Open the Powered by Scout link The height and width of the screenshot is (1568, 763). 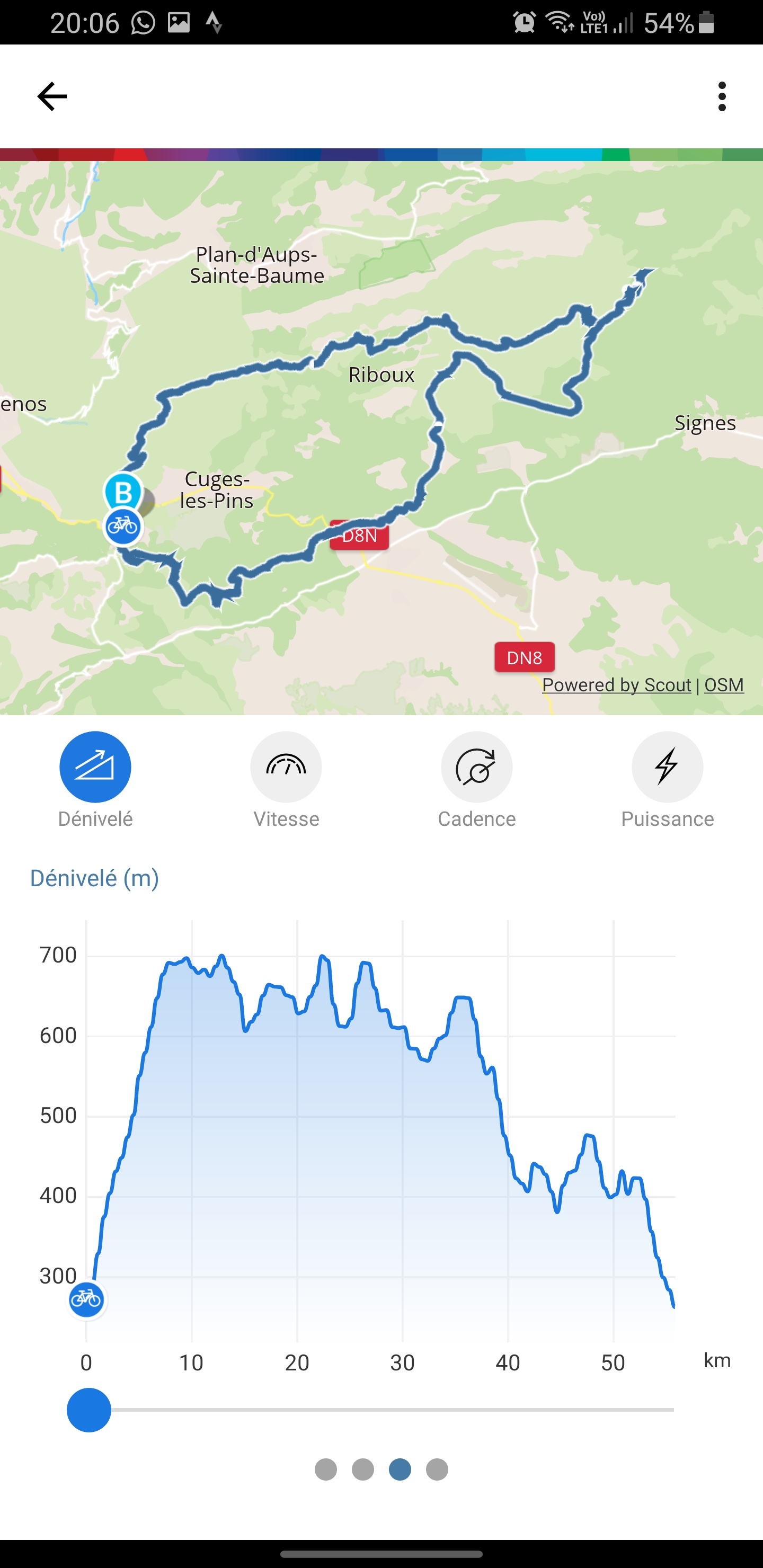pos(616,685)
